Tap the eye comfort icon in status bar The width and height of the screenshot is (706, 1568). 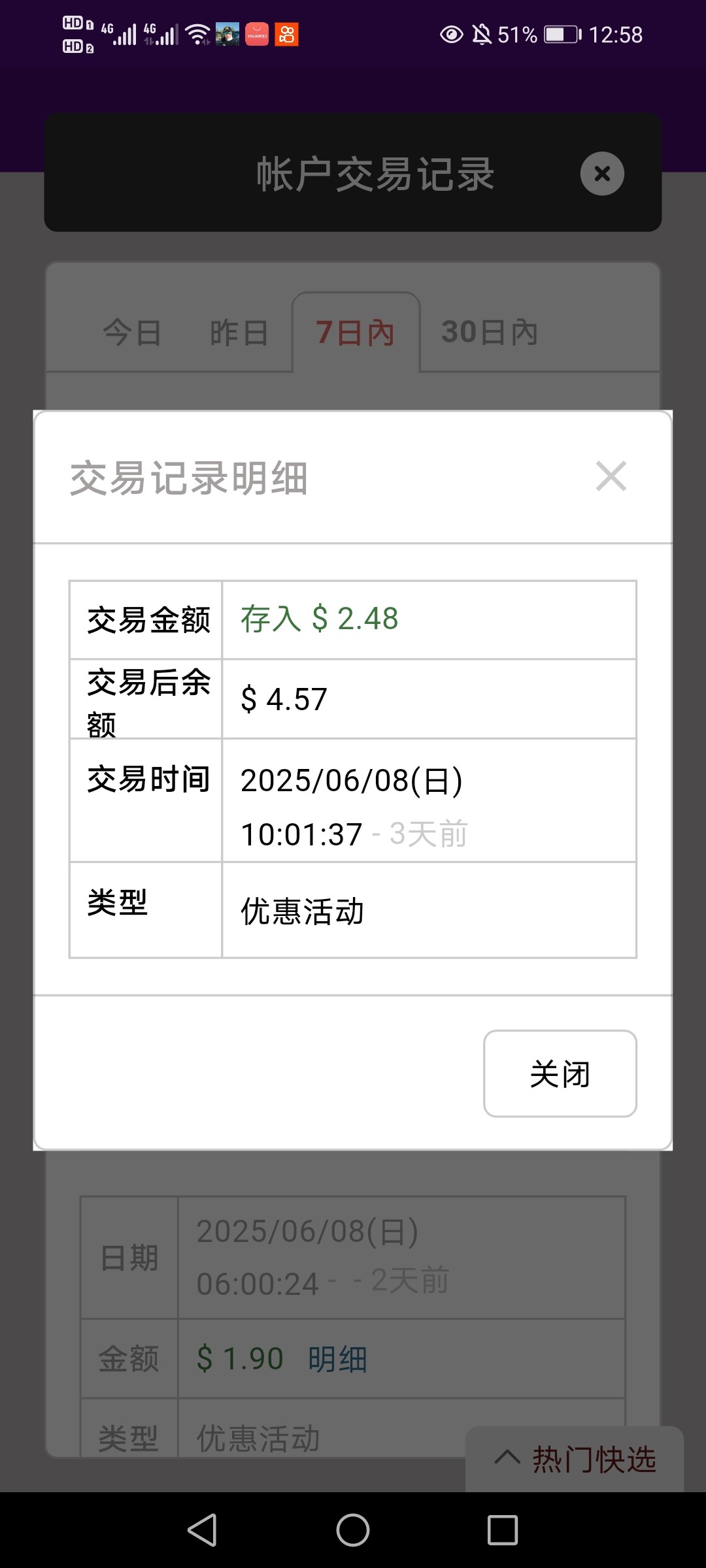coord(450,36)
